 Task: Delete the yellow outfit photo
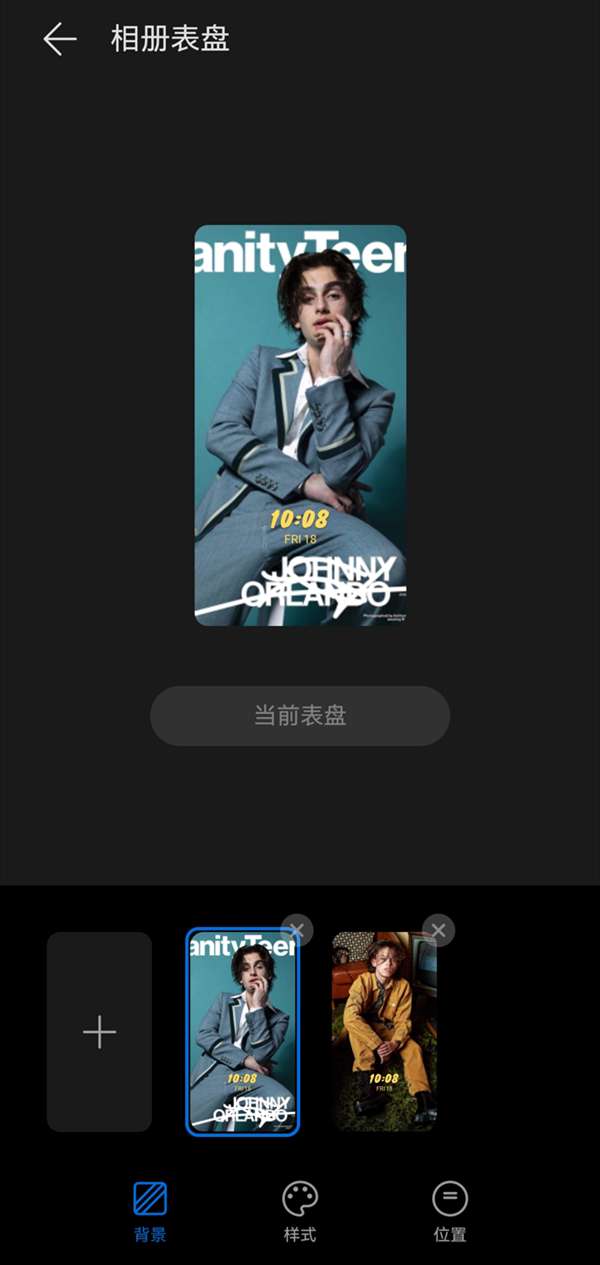point(438,930)
